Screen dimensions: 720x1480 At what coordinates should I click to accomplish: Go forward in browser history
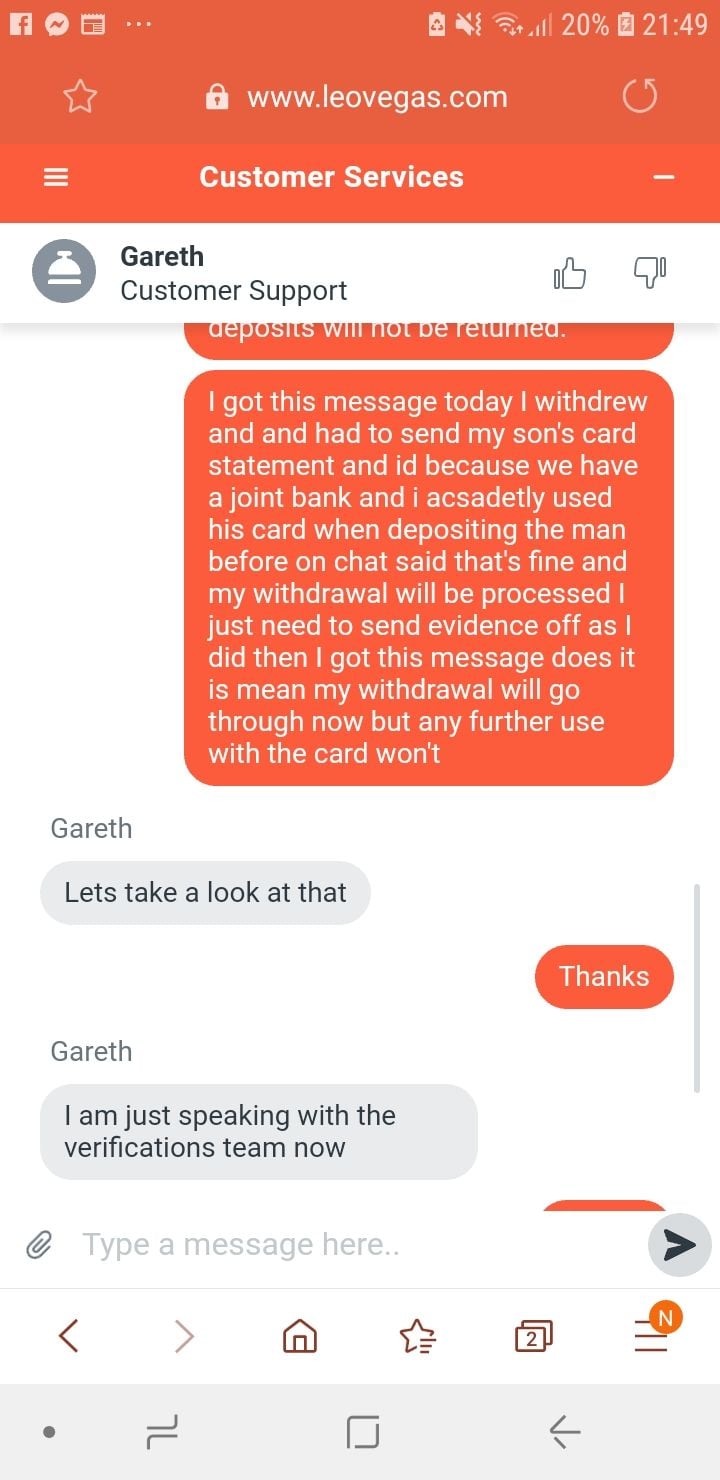coord(184,1335)
